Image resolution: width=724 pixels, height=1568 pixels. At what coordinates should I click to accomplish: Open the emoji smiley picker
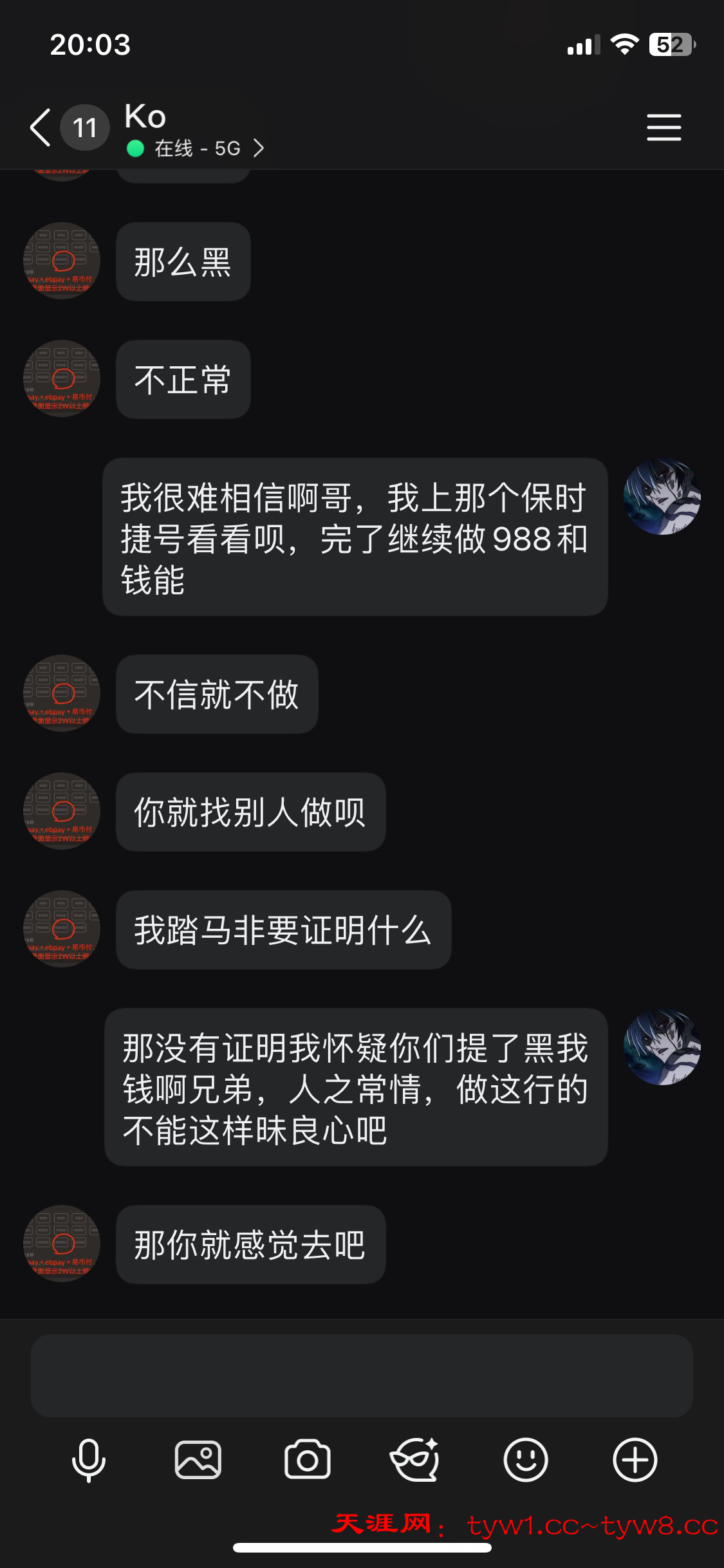526,1460
